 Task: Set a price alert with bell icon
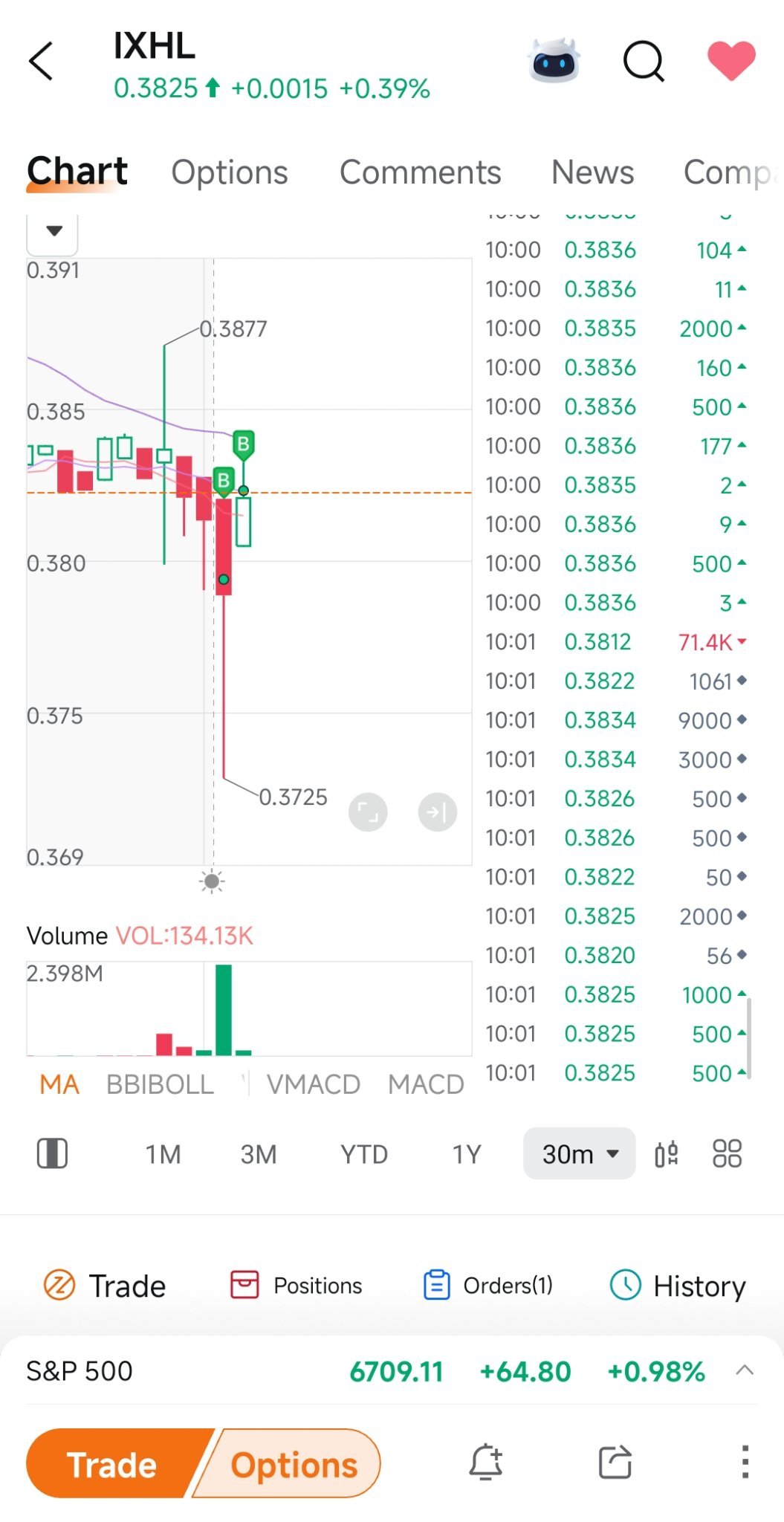click(x=486, y=1463)
